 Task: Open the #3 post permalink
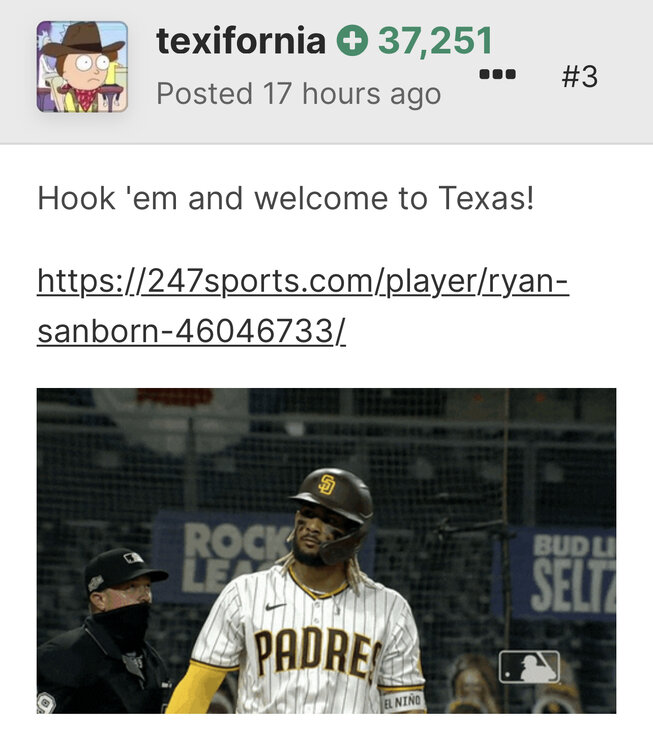[x=579, y=76]
